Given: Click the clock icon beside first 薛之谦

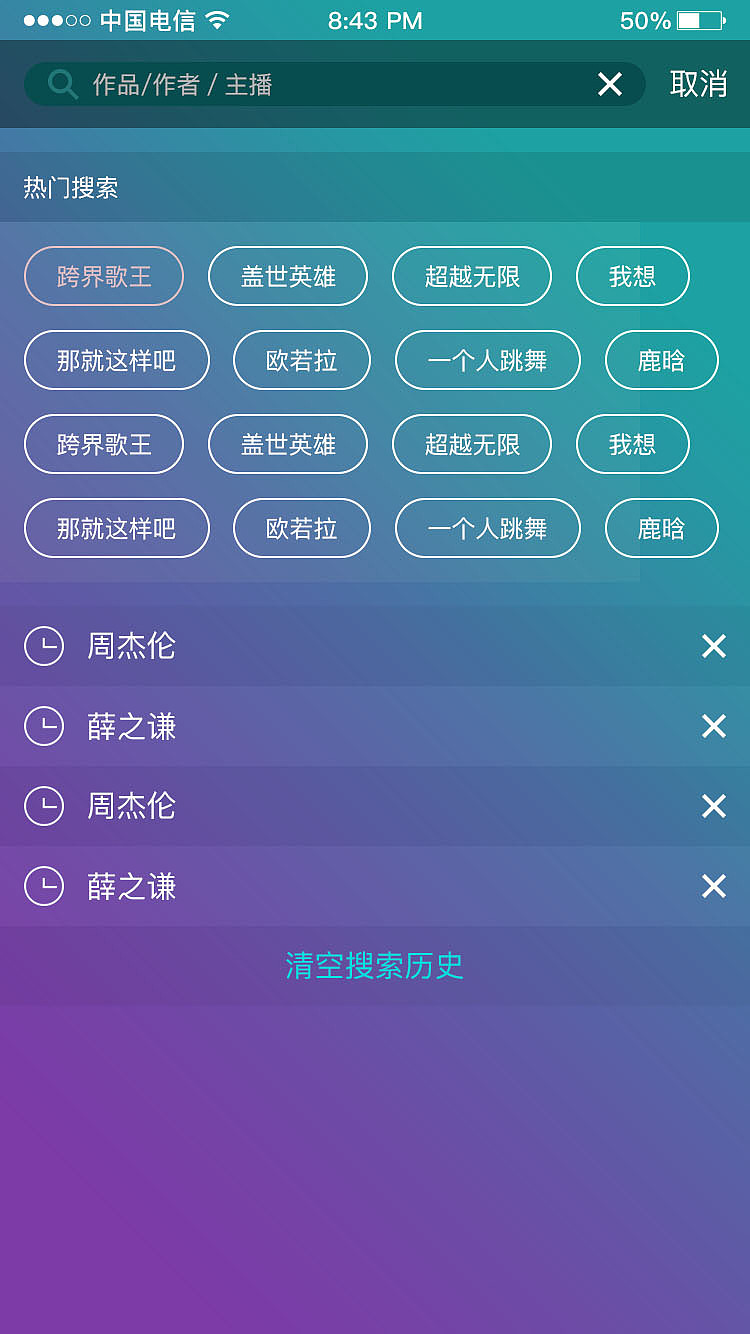Looking at the screenshot, I should pos(44,726).
